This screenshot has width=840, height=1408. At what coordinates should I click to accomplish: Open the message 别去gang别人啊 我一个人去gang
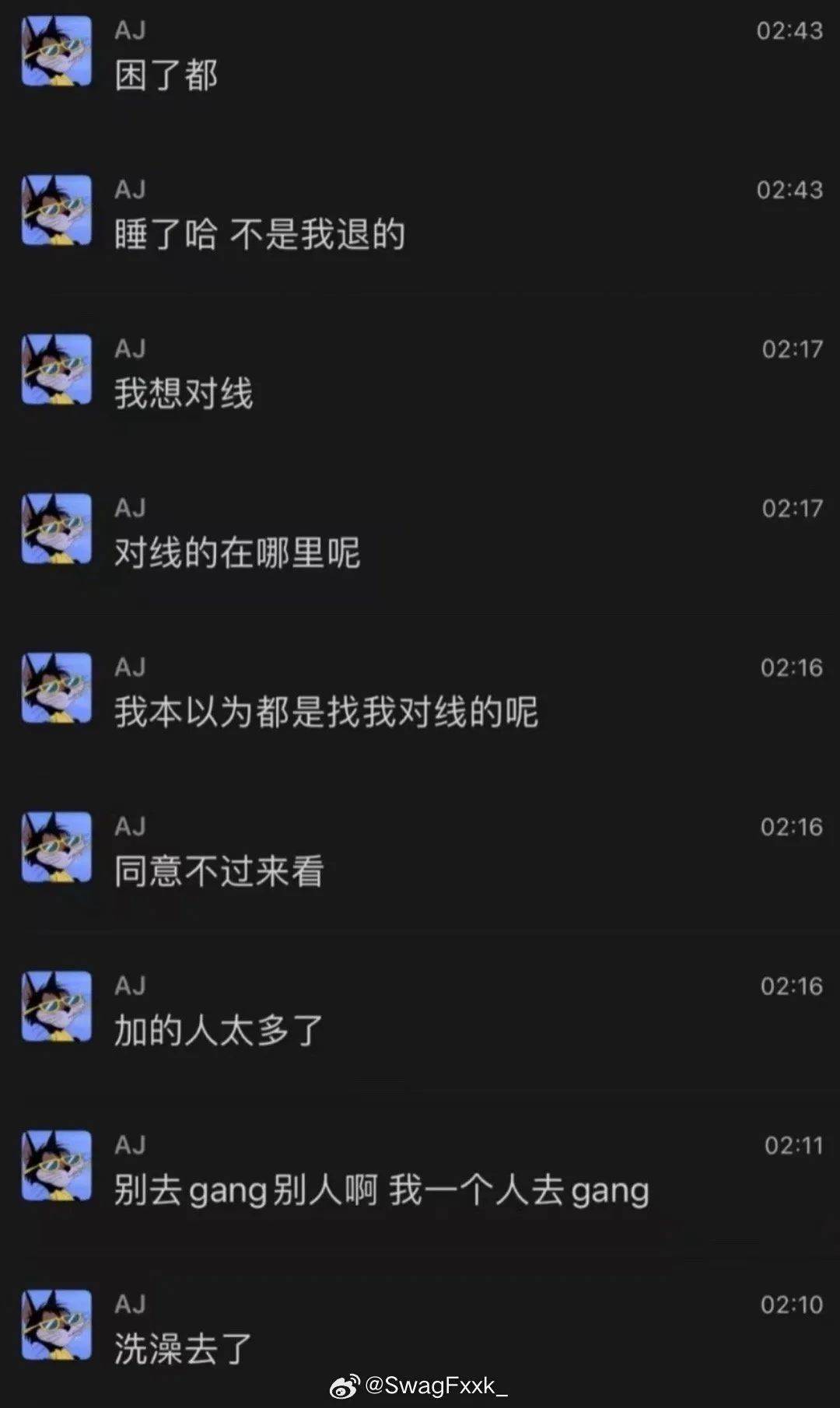381,1190
